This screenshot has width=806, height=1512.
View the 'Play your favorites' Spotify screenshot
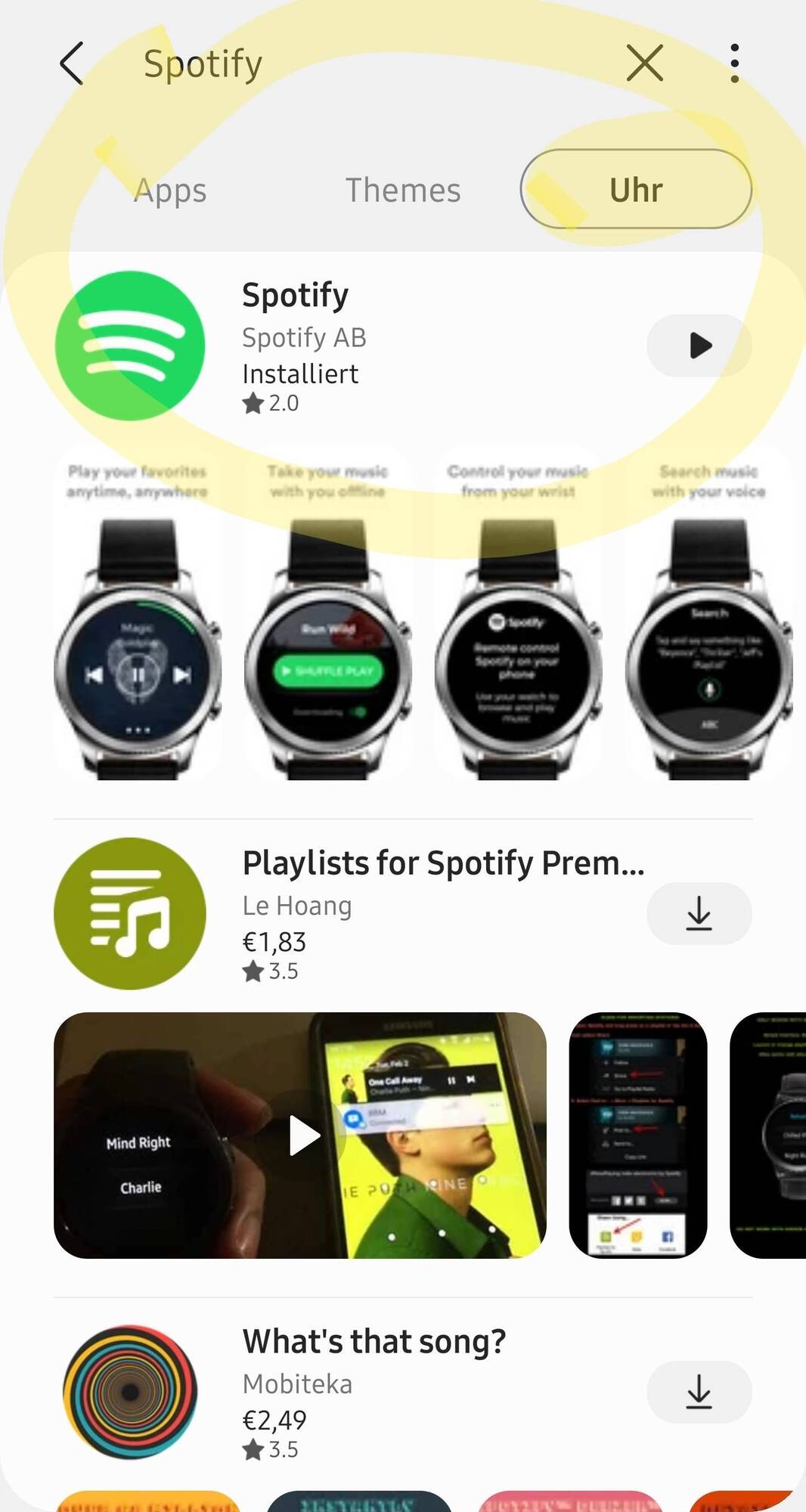[x=137, y=614]
